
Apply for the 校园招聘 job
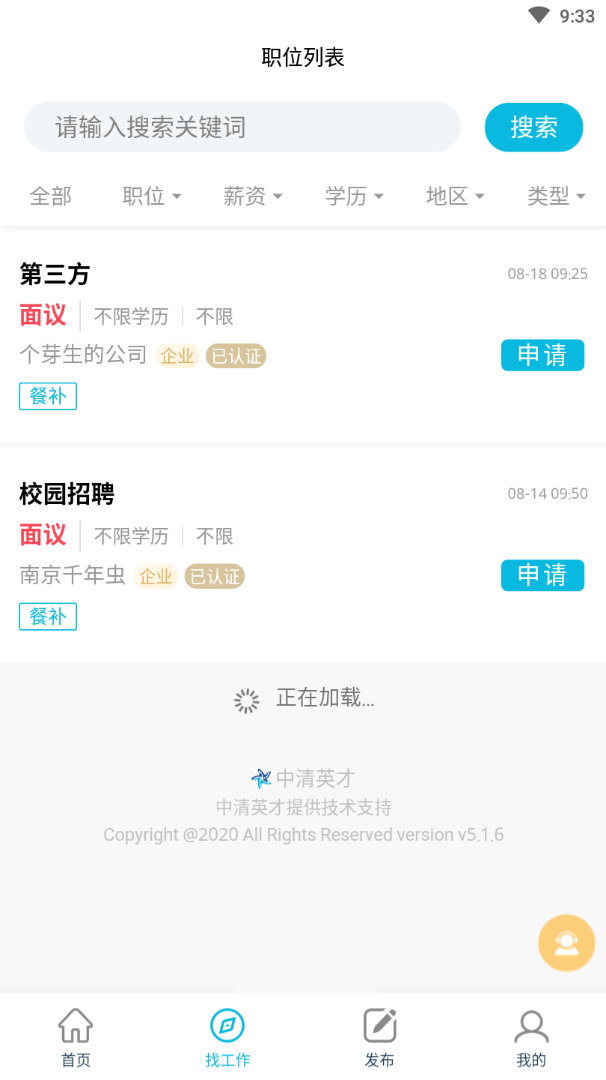(542, 575)
